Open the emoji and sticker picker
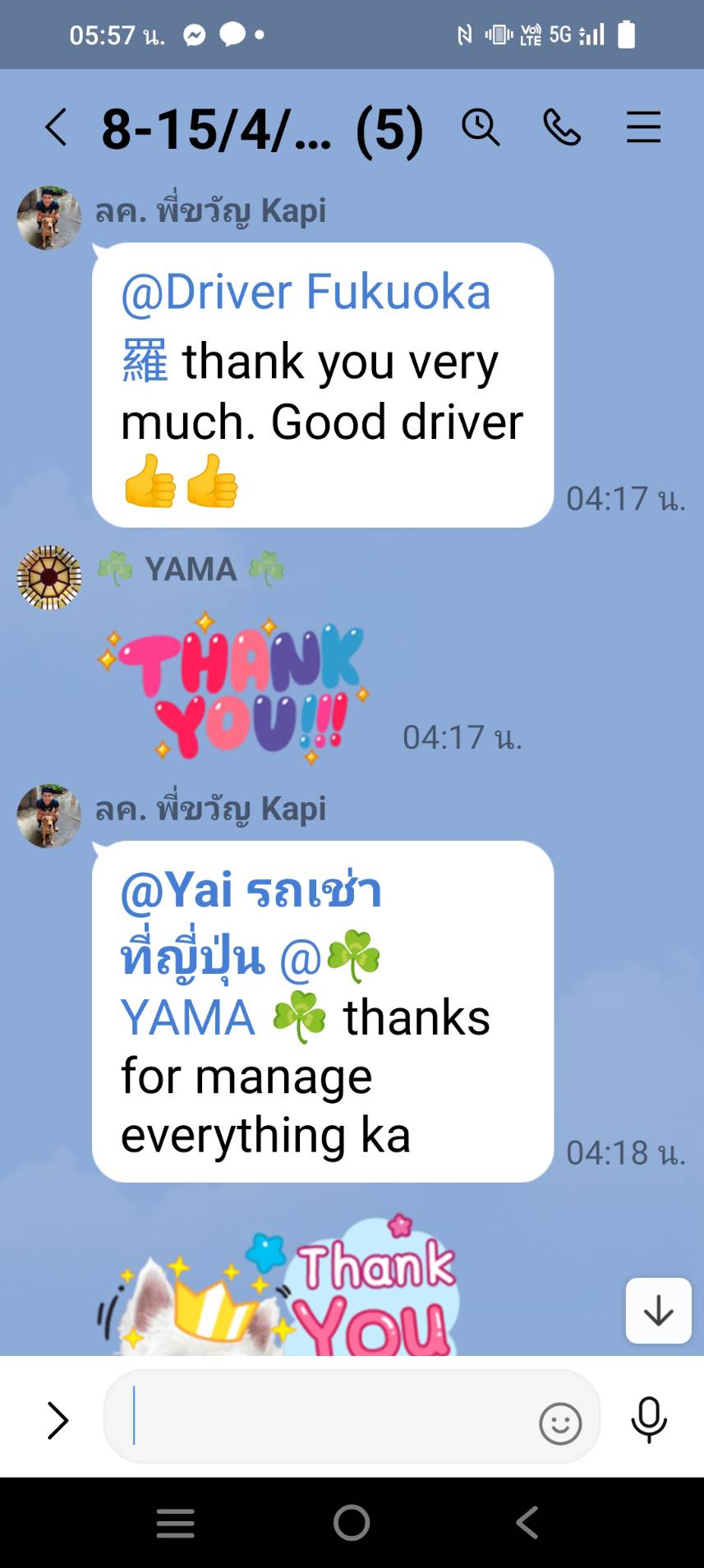The image size is (704, 1568). point(560,1423)
